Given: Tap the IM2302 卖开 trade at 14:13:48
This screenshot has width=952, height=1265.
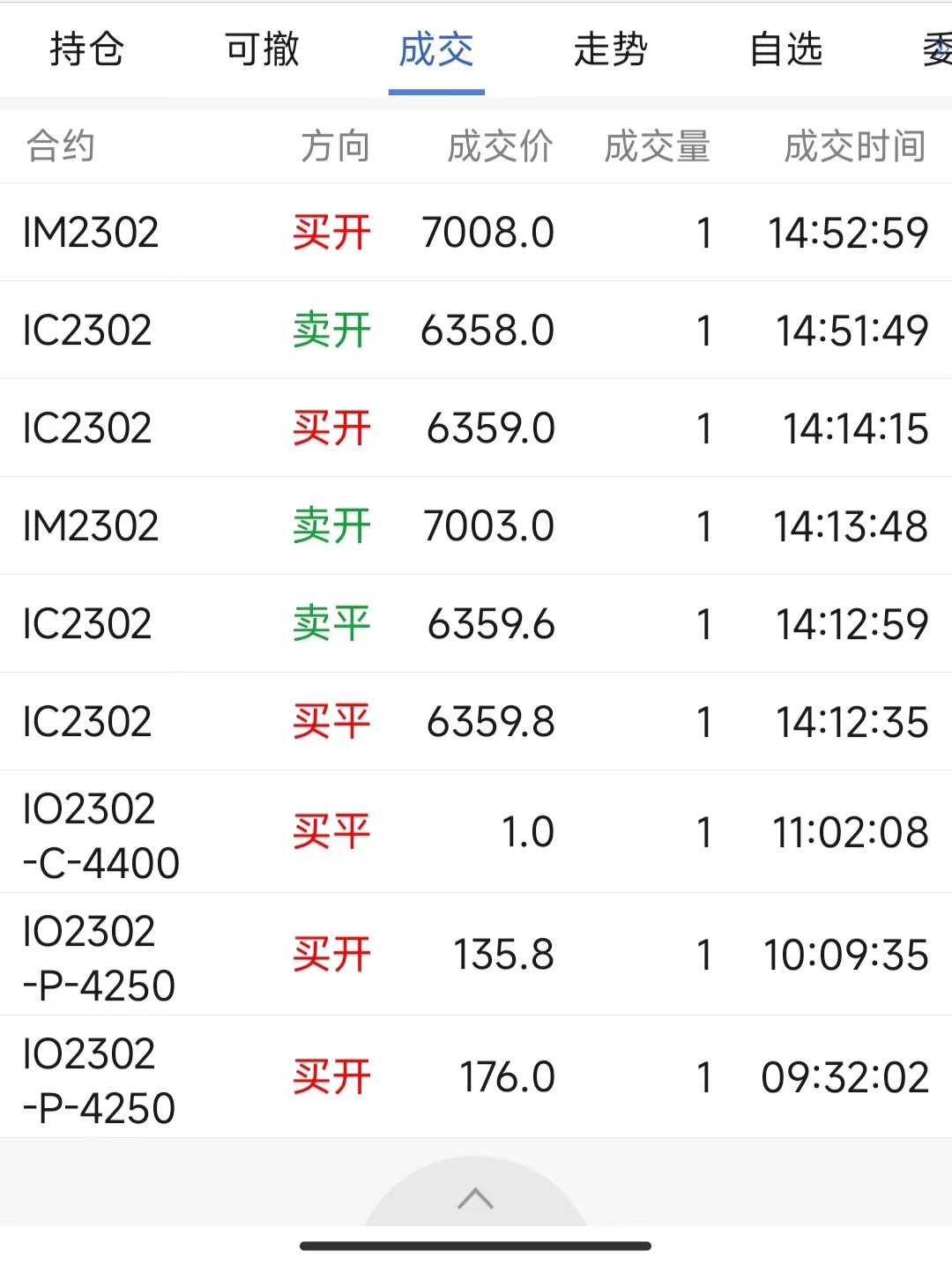Looking at the screenshot, I should click(x=476, y=526).
